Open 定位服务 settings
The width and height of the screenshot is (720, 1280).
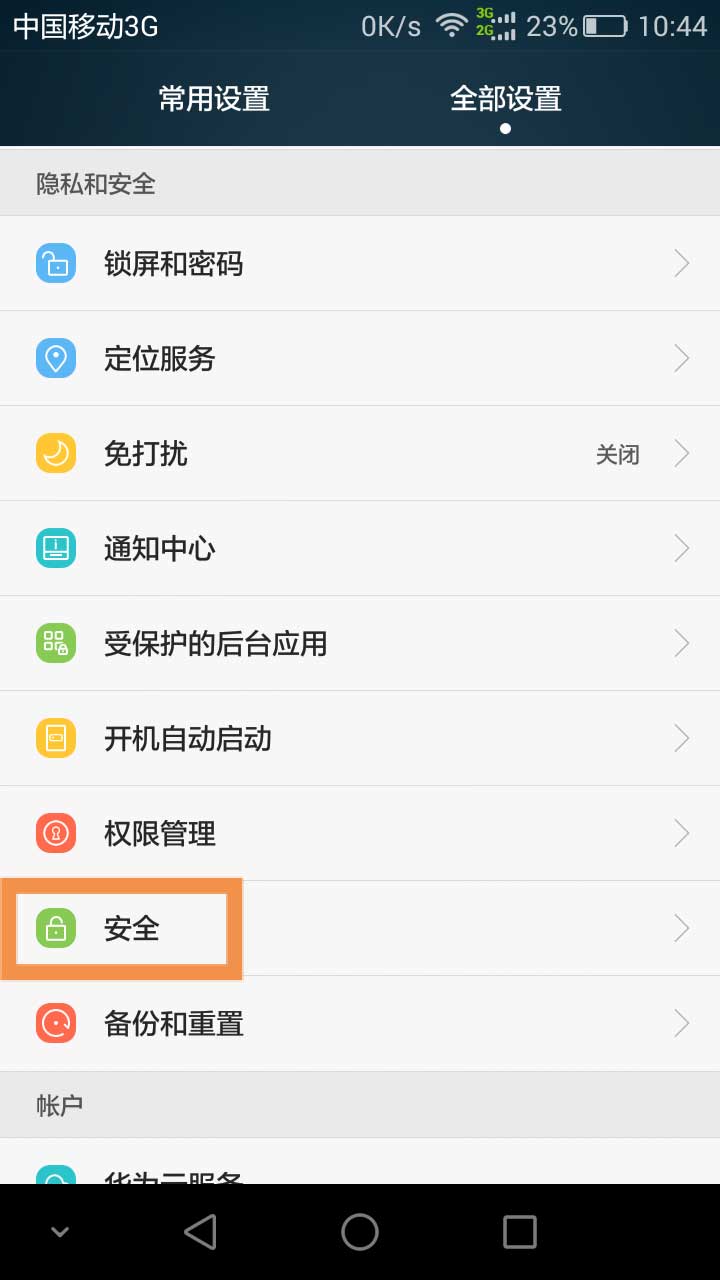click(x=360, y=358)
